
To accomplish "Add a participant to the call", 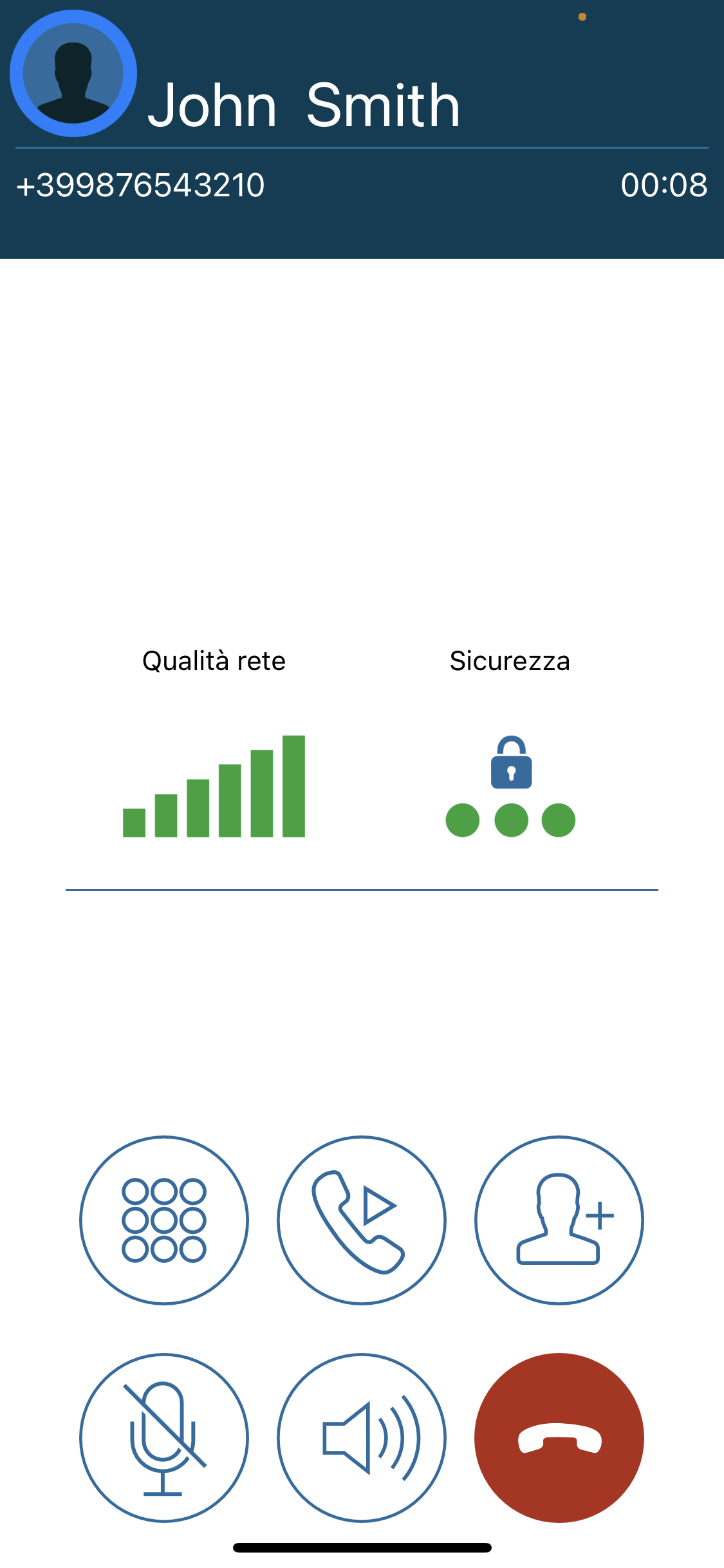I will coord(559,1220).
